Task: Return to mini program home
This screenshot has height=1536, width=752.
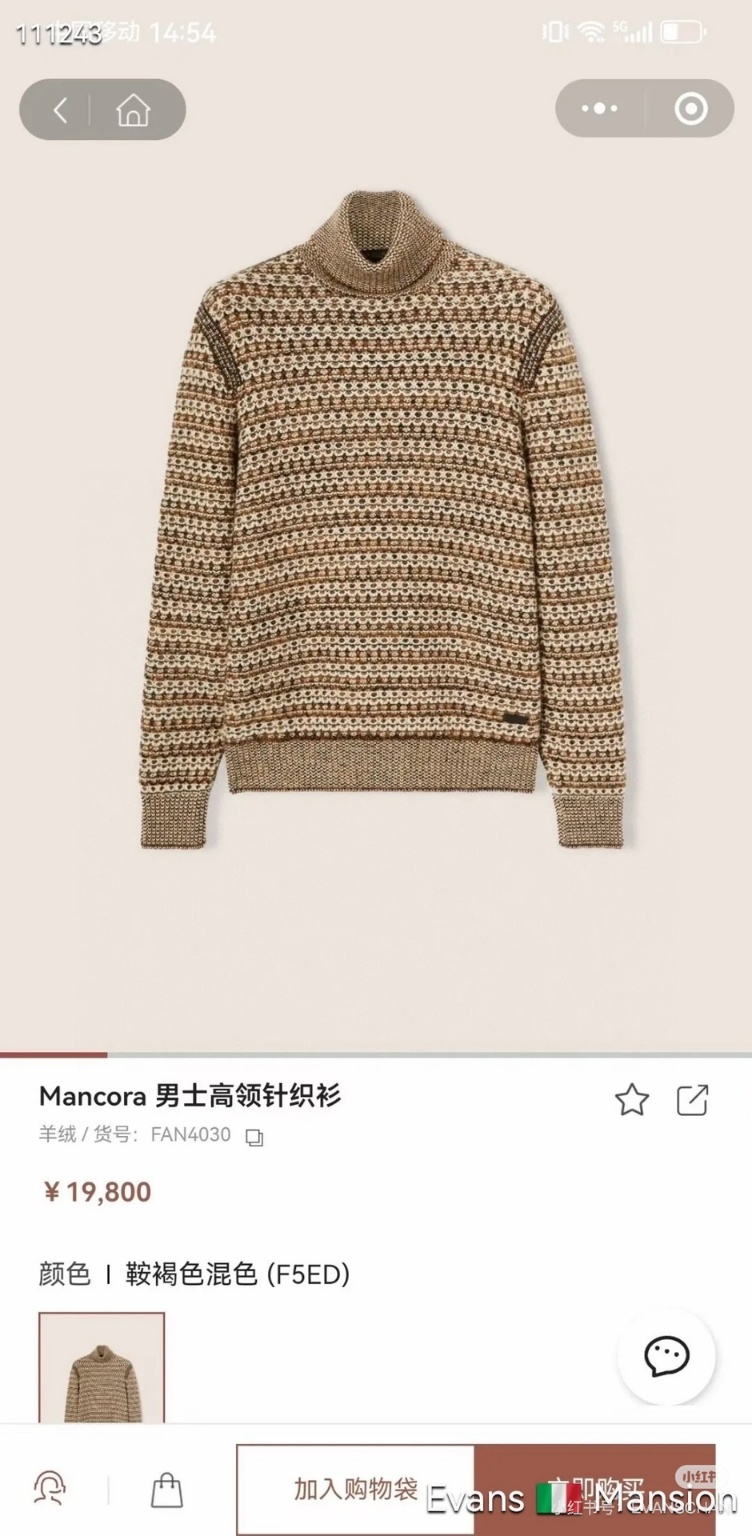Action: 133,109
